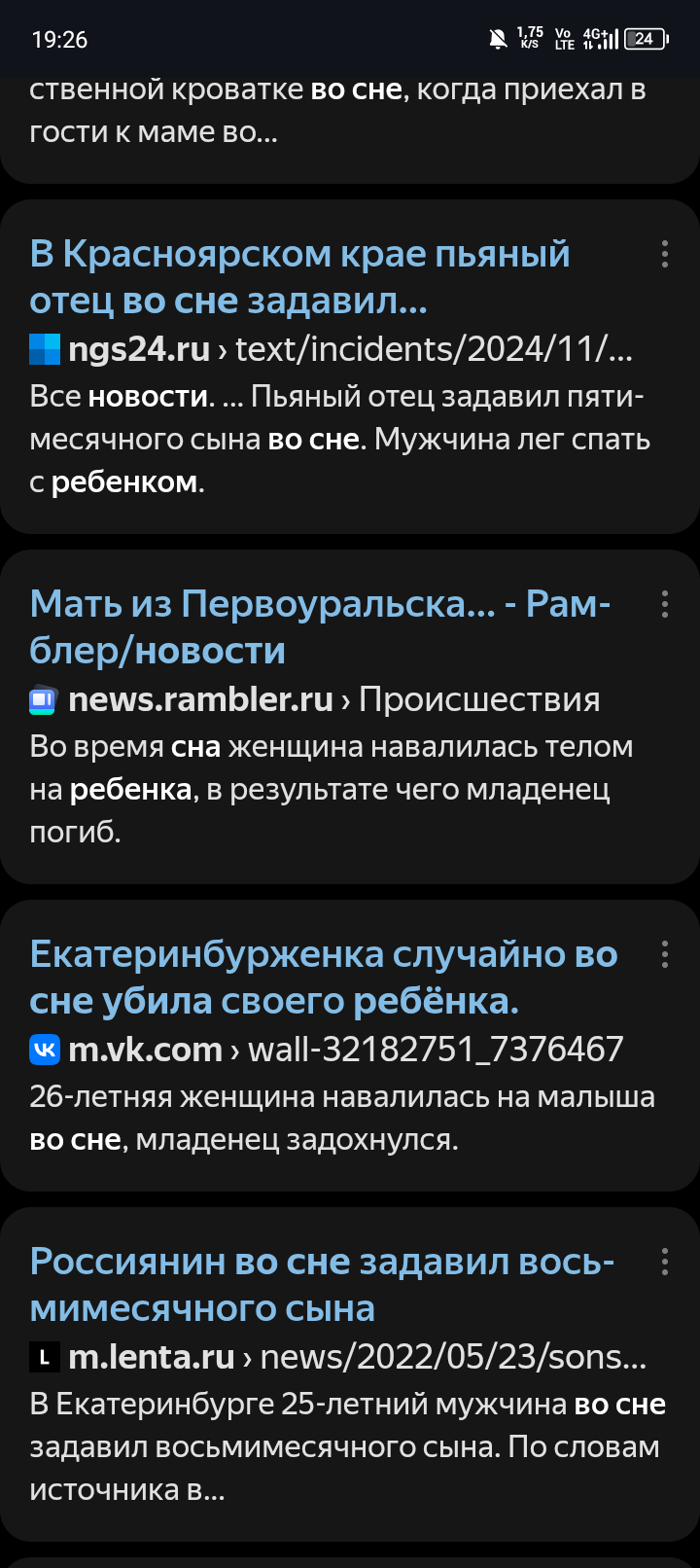
Task: Open the three-dot menu for ngs24.ru result
Action: point(665,254)
